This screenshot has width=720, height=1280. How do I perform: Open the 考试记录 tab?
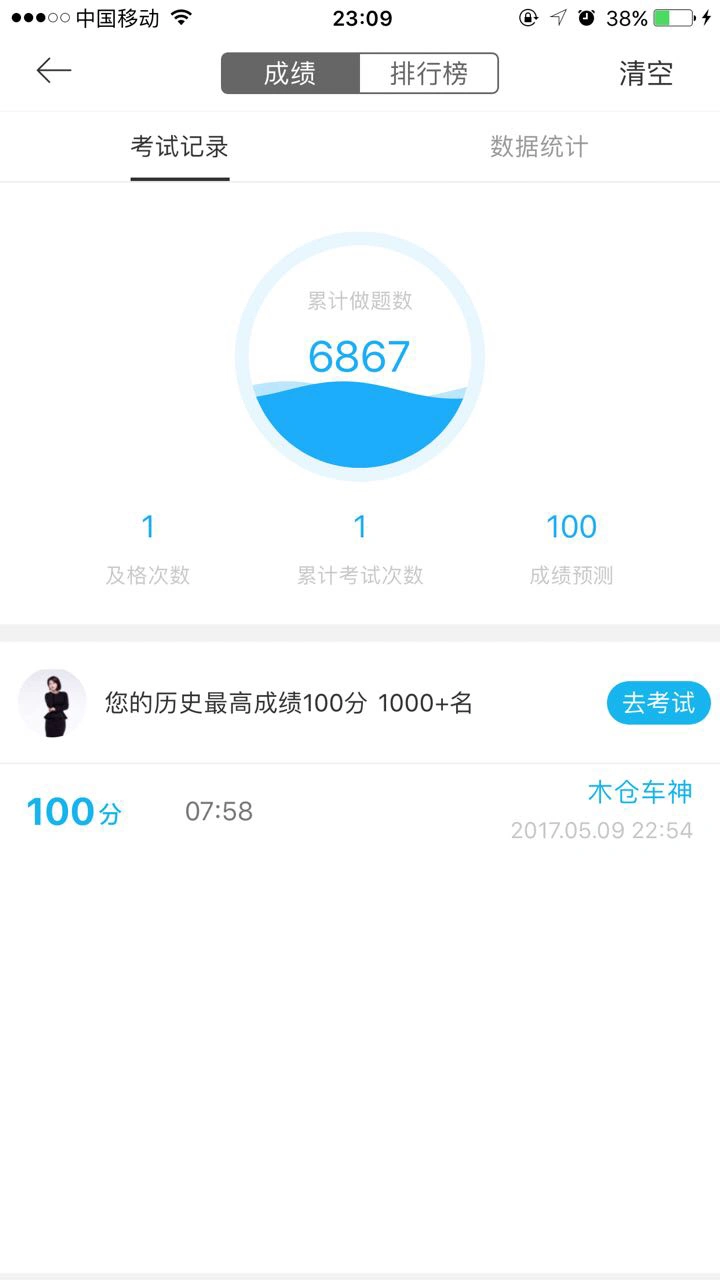click(180, 147)
